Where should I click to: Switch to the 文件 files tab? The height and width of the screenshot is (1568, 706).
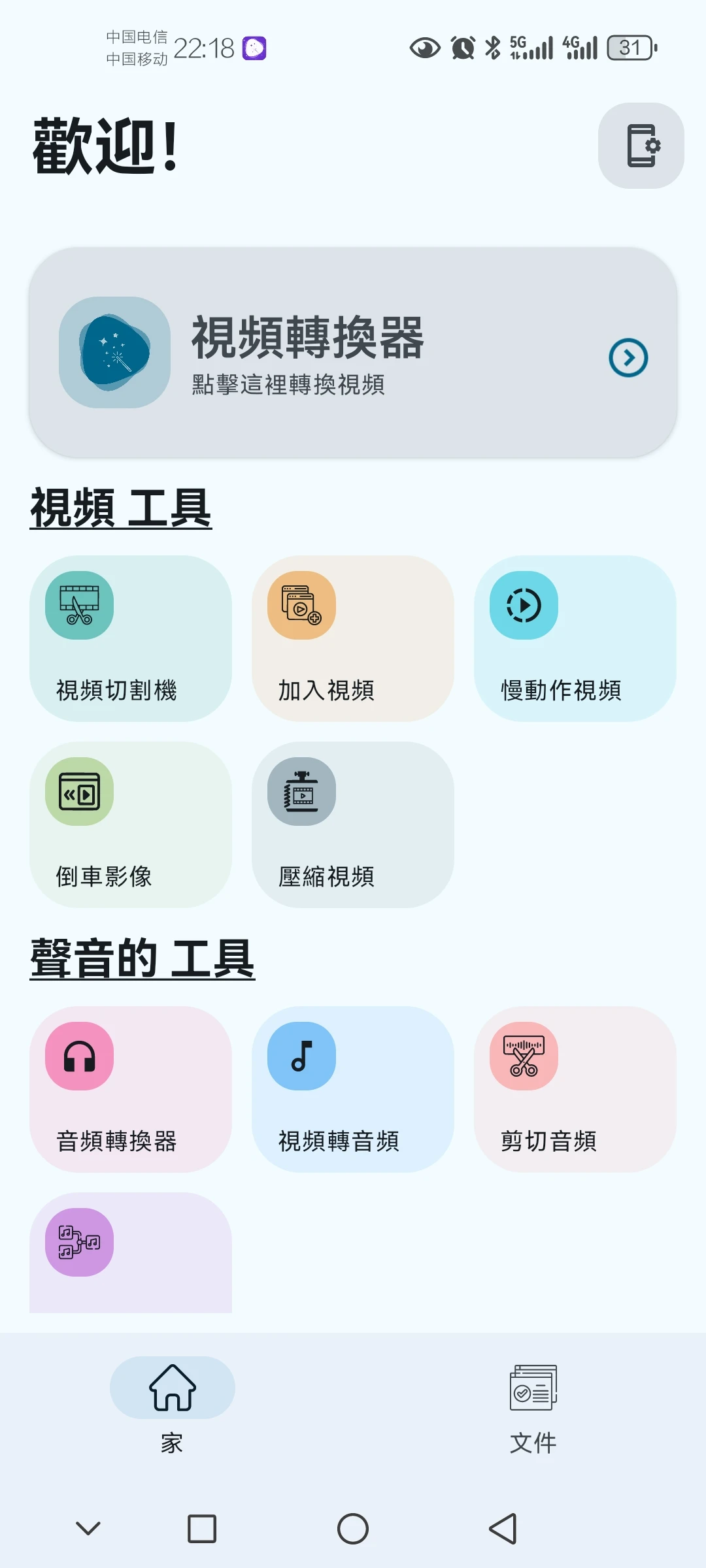click(x=533, y=1408)
